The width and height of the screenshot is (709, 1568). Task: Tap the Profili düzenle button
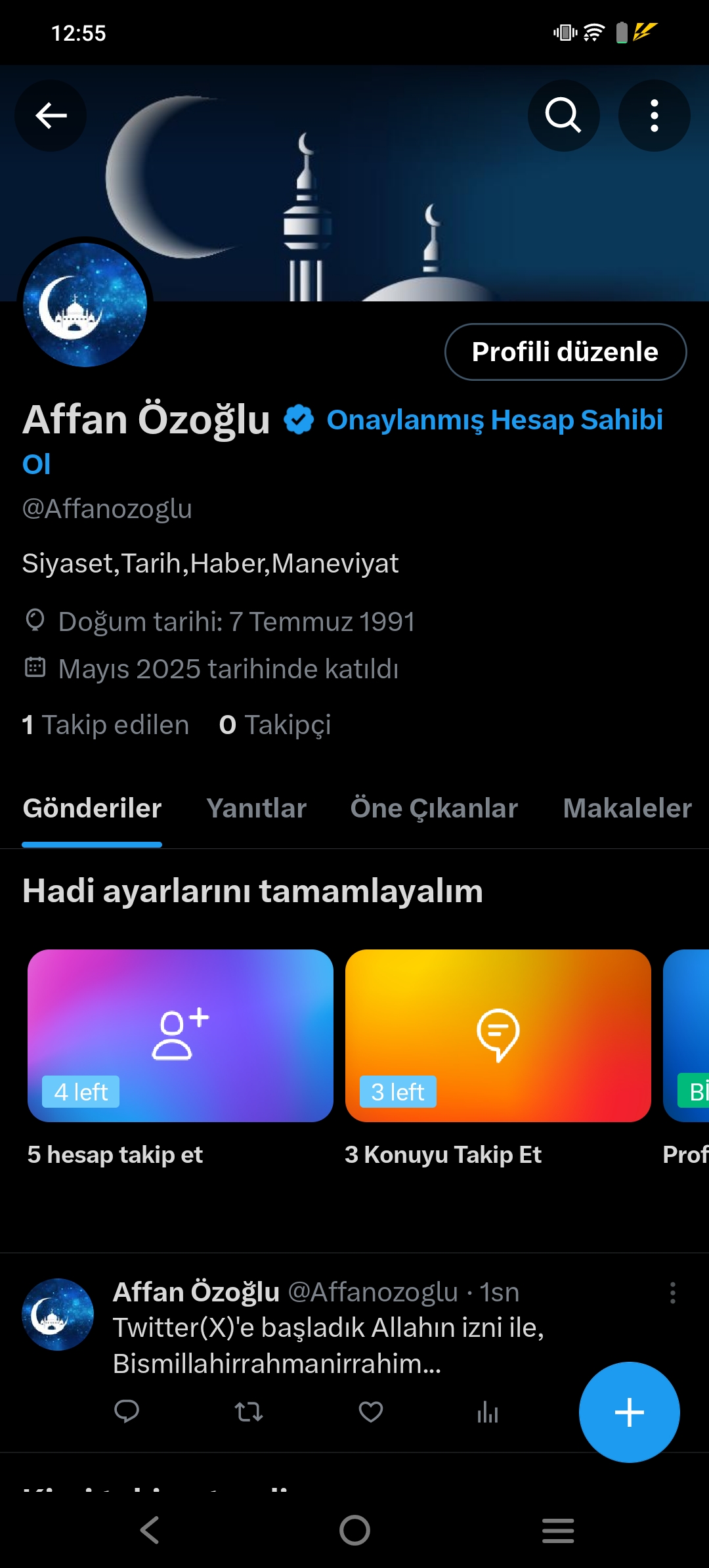(x=565, y=352)
